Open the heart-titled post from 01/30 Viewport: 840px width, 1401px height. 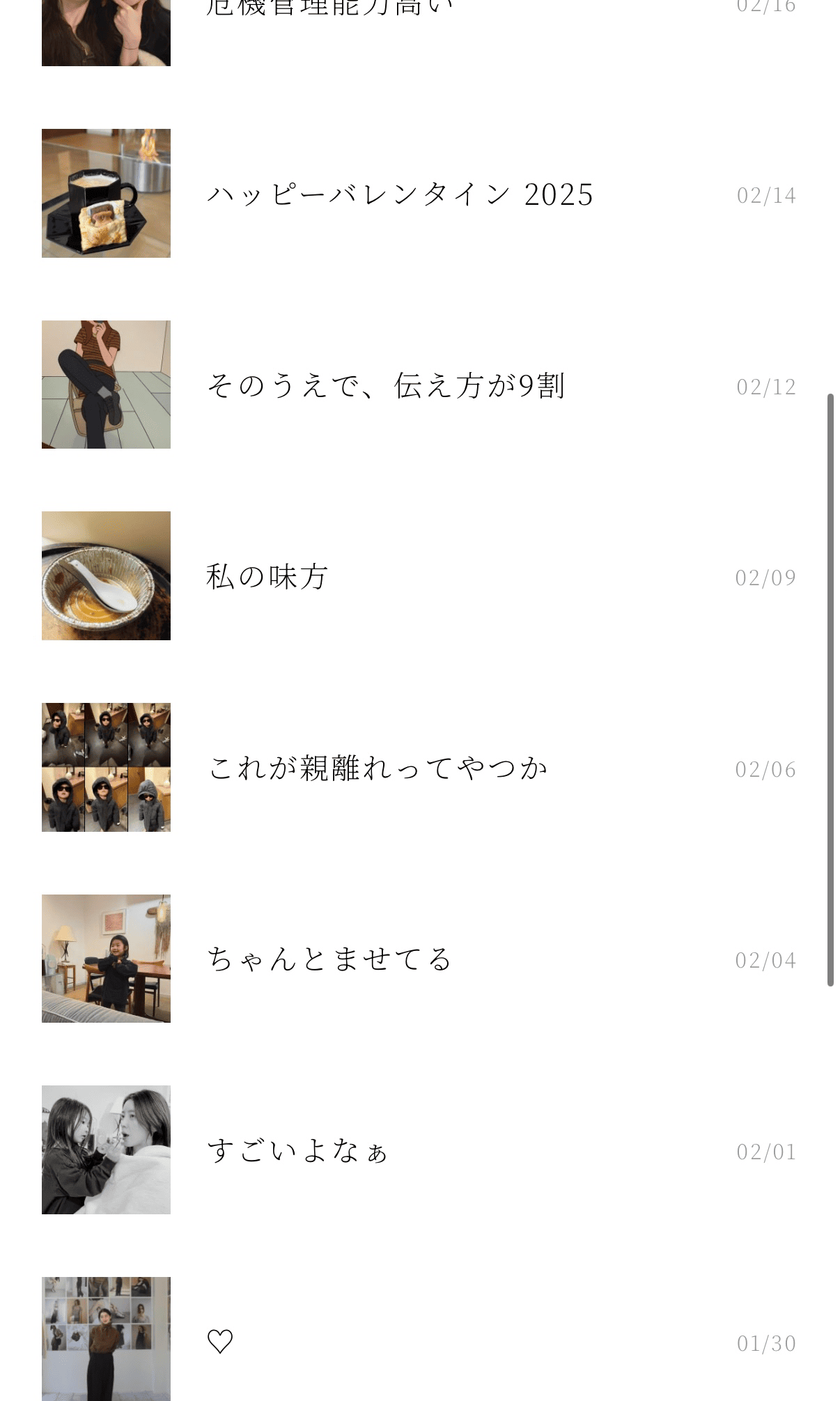click(x=220, y=1342)
